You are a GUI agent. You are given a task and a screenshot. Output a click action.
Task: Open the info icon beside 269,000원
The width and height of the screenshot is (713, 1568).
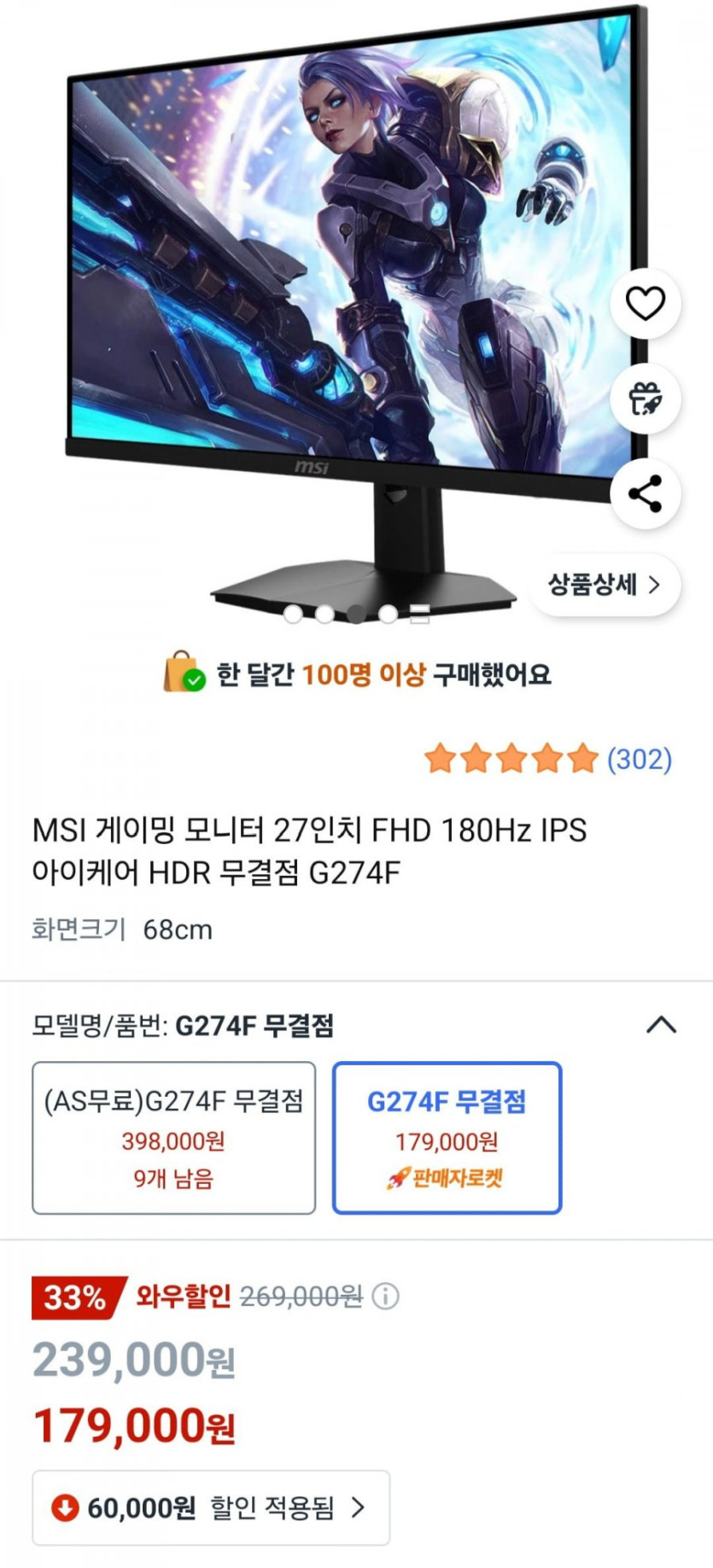[x=385, y=1297]
